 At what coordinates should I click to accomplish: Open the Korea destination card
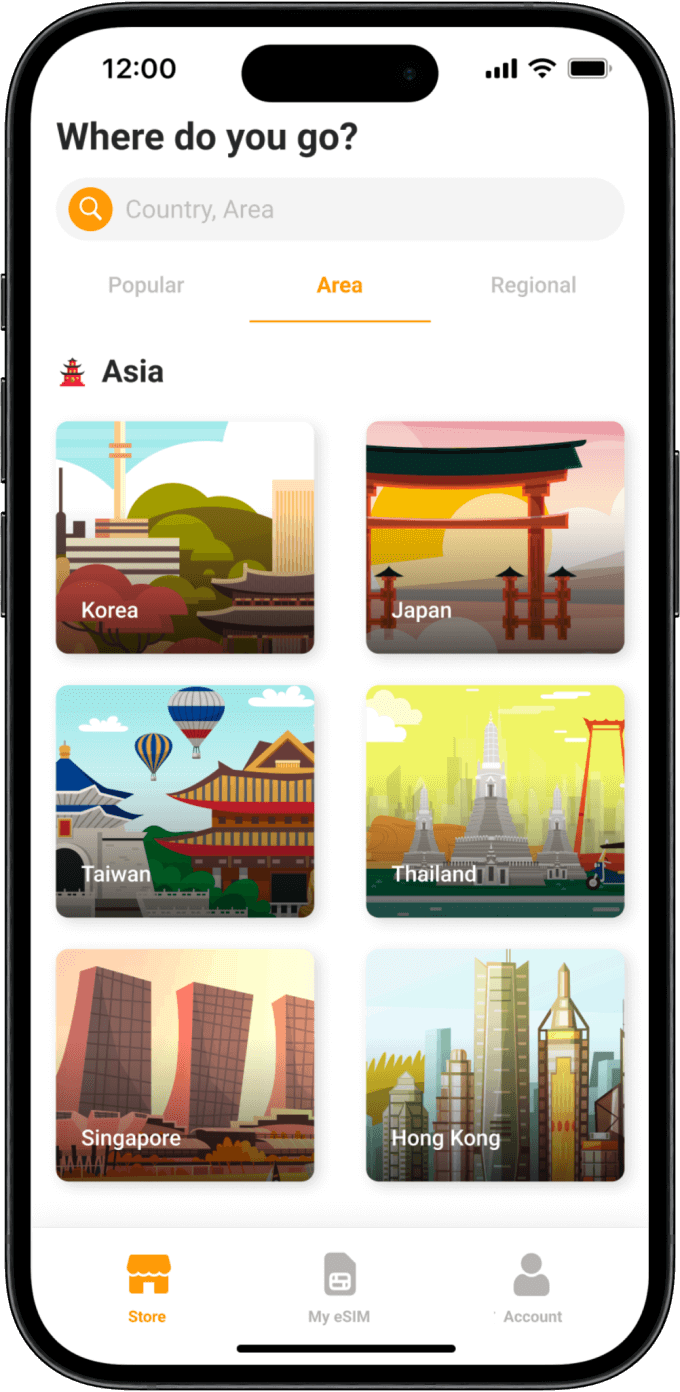coord(185,538)
